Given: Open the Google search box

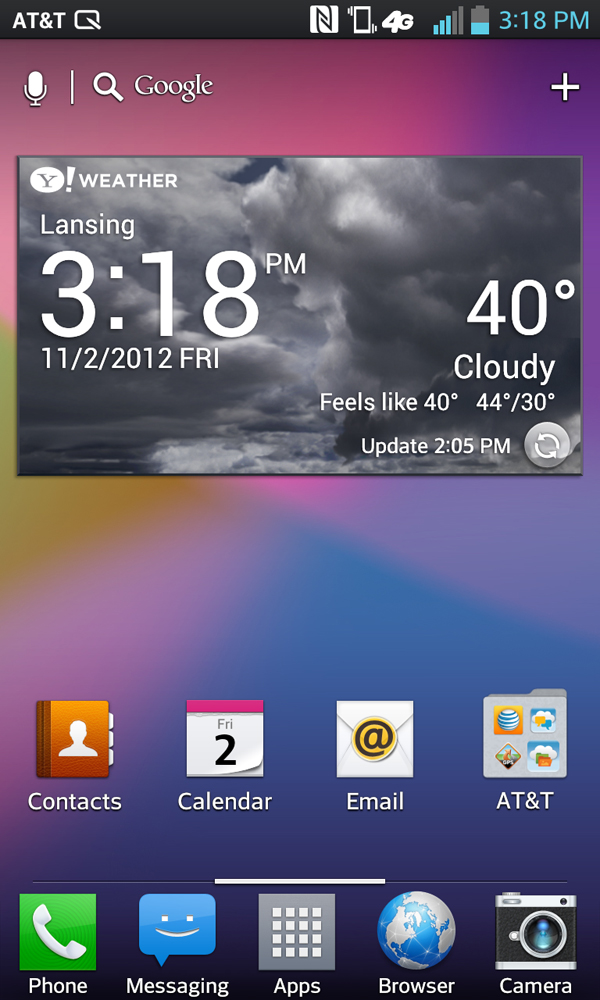Looking at the screenshot, I should point(153,87).
